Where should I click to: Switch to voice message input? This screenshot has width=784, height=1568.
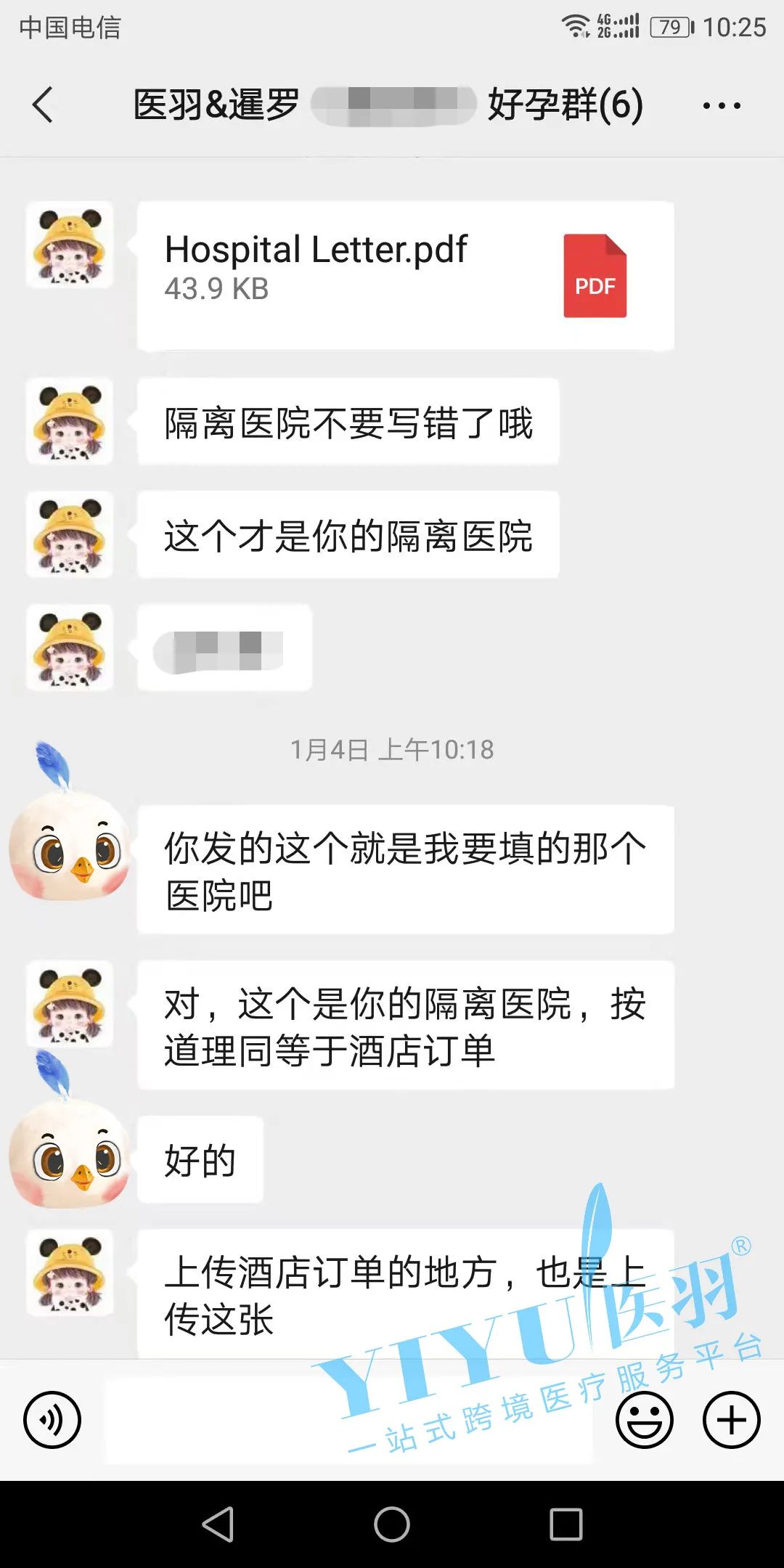click(52, 1419)
